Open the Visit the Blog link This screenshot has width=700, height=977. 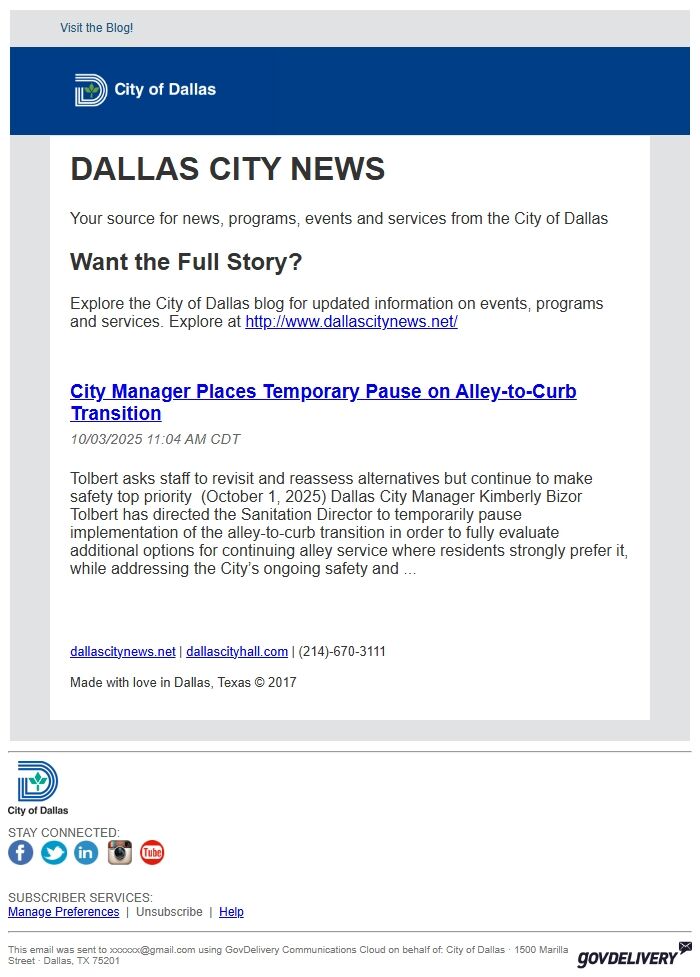coord(96,28)
